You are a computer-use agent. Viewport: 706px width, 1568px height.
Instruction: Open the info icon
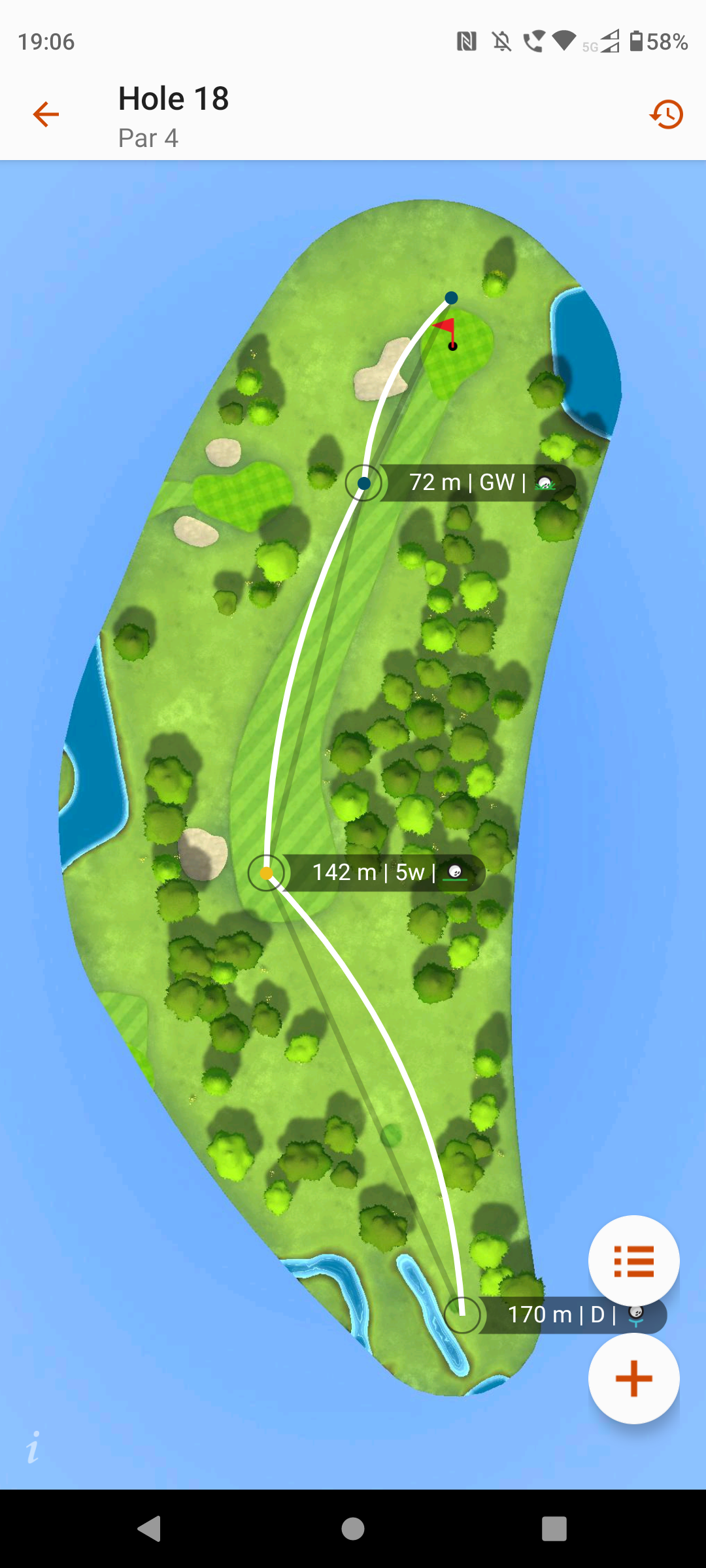click(x=33, y=1446)
